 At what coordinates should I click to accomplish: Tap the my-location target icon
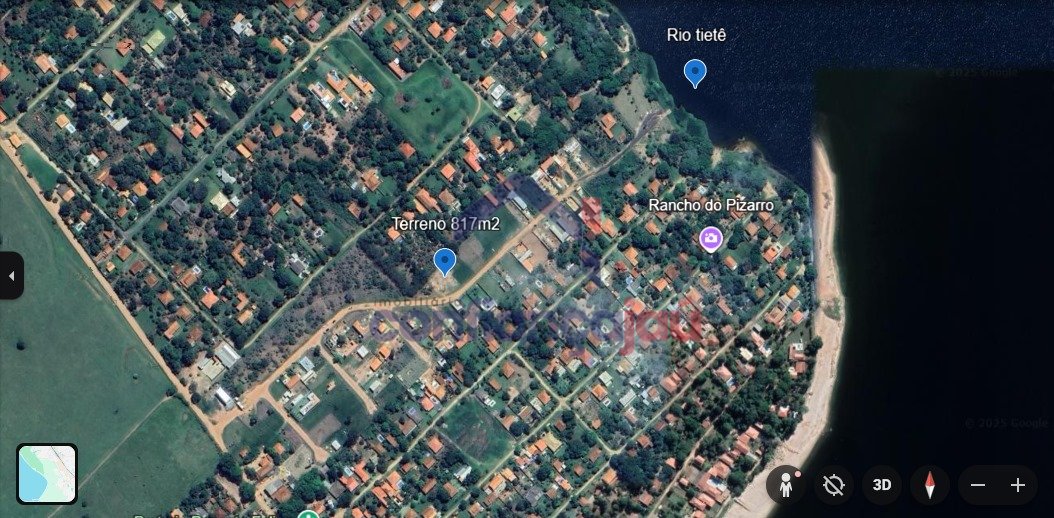[x=834, y=485]
